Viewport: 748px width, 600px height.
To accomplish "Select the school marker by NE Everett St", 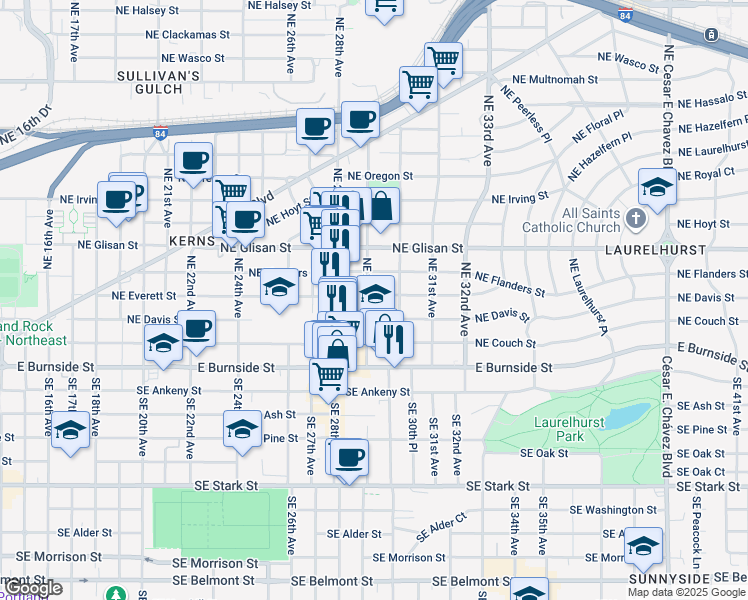I will point(280,290).
